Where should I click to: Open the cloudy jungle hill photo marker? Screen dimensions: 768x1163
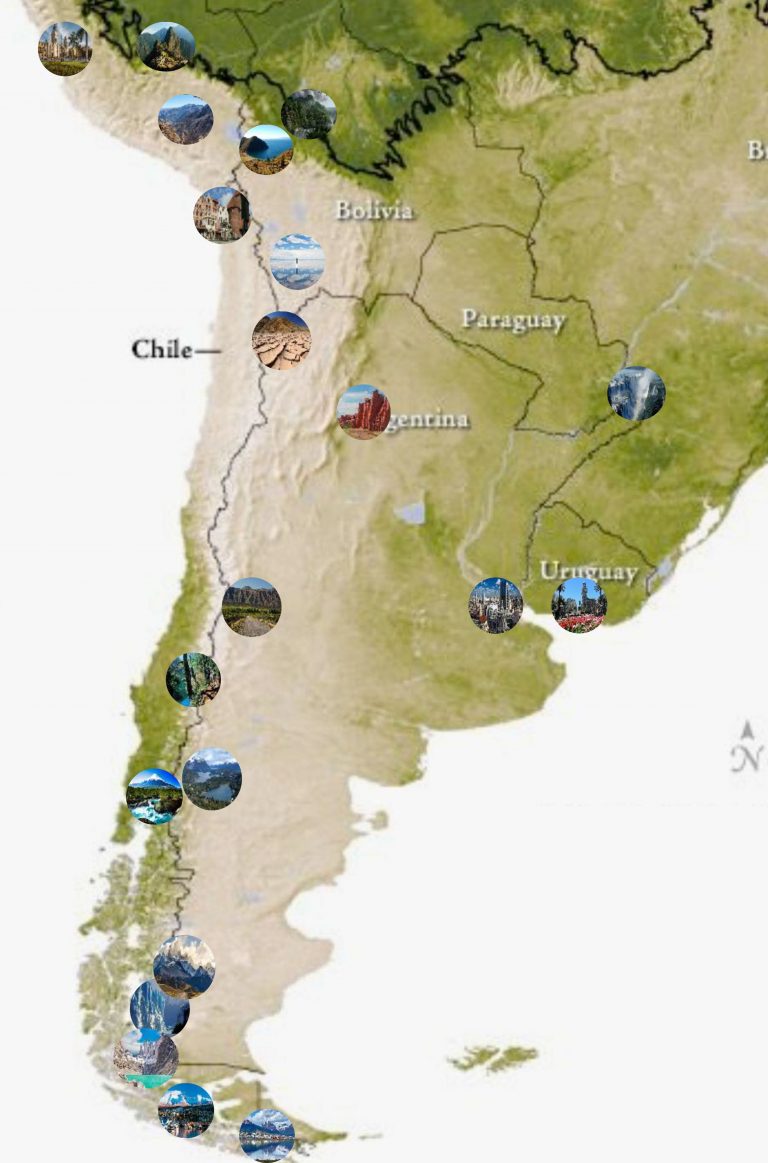308,114
